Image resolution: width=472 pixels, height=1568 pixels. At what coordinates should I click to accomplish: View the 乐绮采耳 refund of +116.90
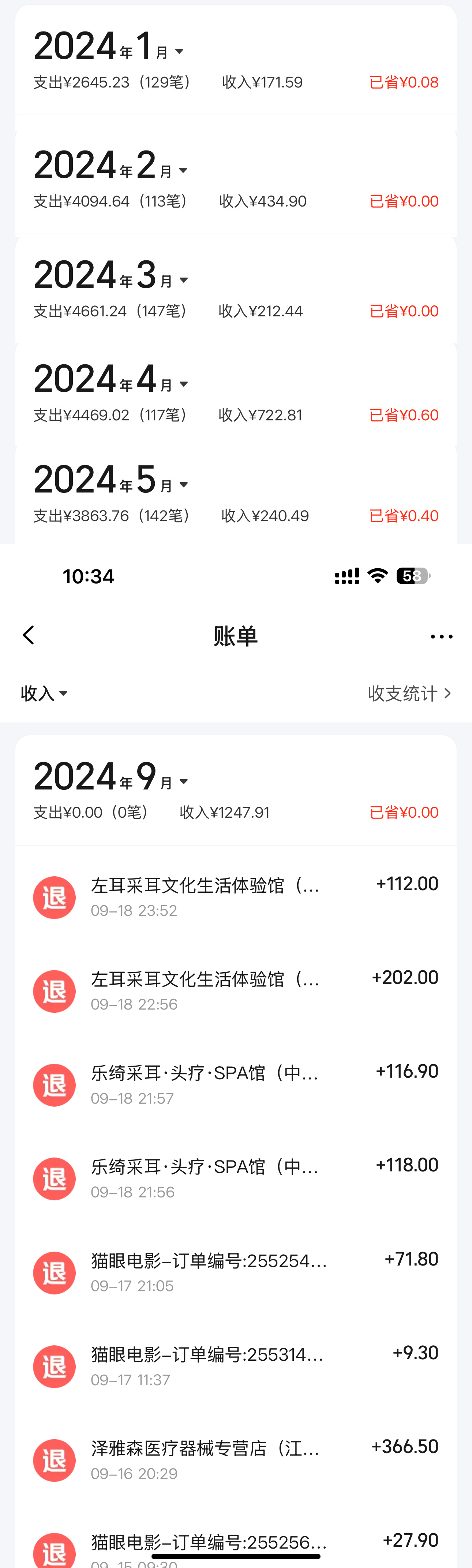coord(235,1085)
